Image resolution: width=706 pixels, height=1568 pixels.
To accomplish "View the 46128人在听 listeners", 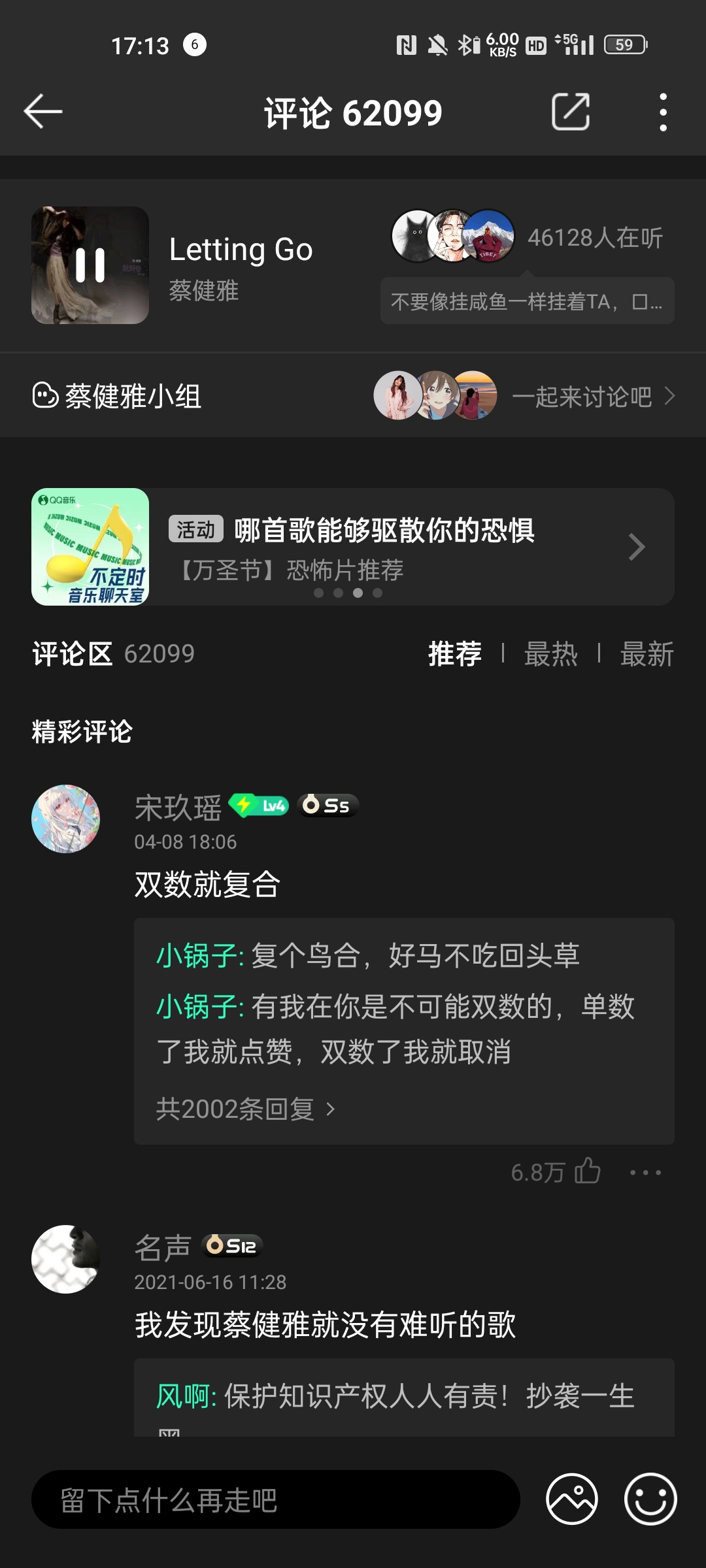I will pyautogui.click(x=595, y=238).
